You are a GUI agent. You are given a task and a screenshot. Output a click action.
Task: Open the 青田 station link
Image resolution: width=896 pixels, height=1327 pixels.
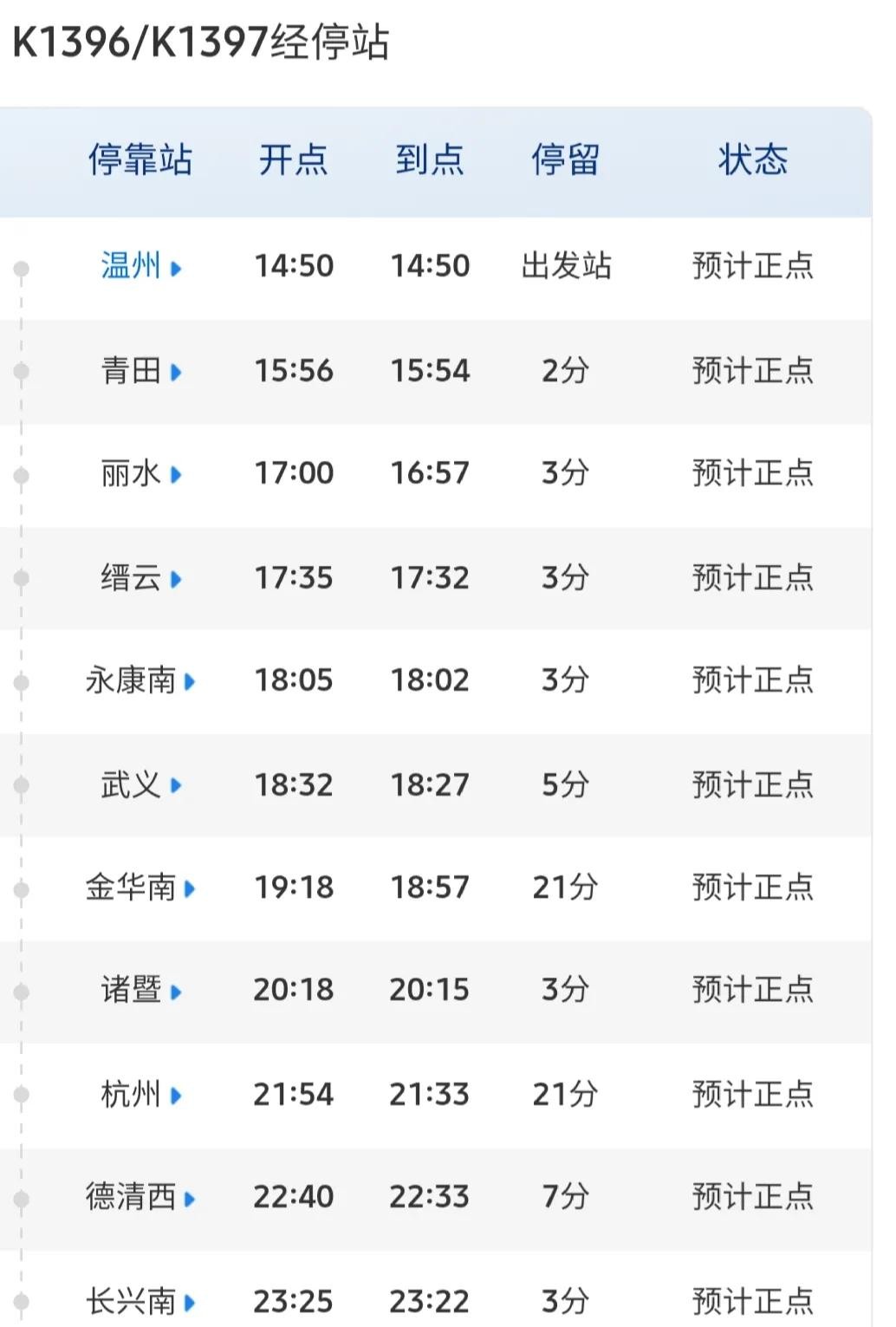click(x=140, y=371)
